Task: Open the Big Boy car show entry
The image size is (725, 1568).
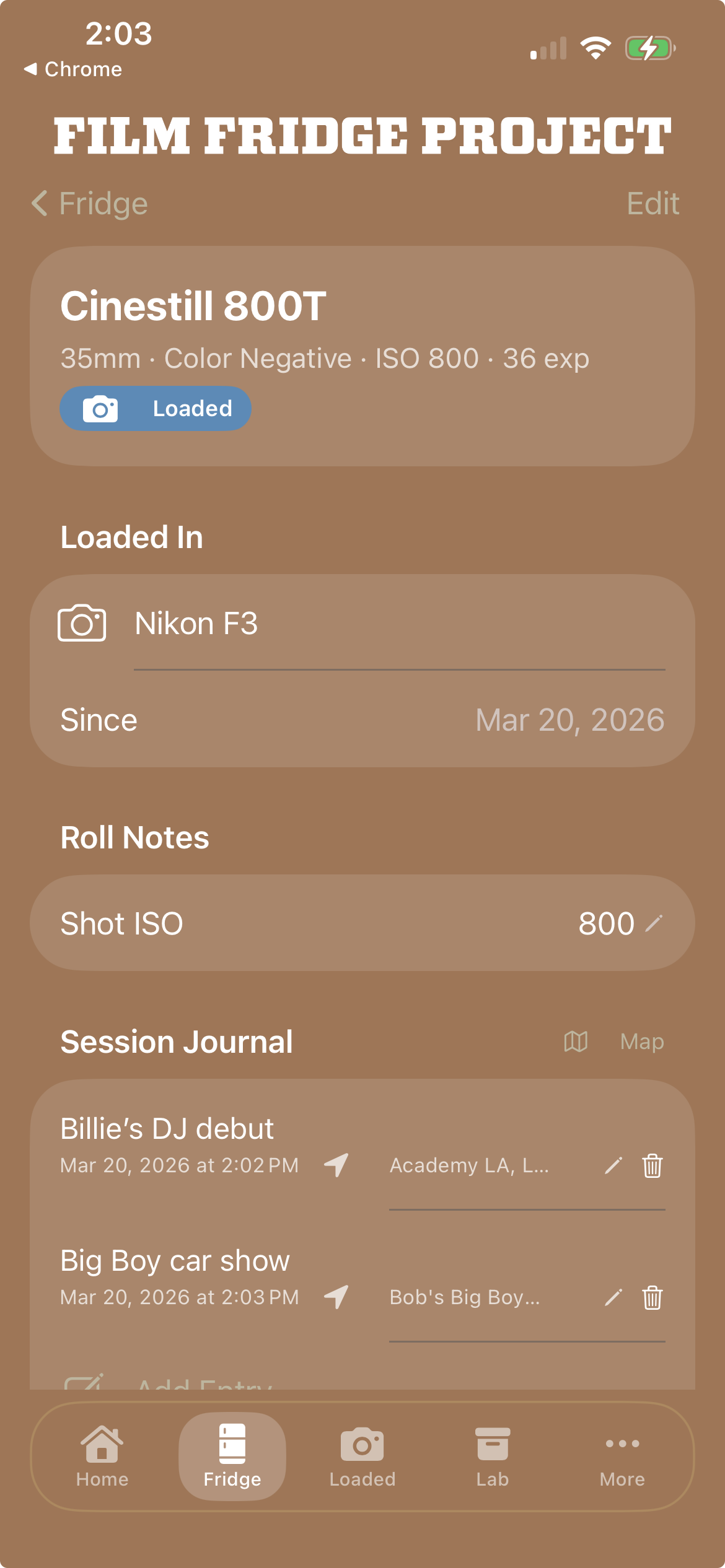Action: tap(175, 1261)
